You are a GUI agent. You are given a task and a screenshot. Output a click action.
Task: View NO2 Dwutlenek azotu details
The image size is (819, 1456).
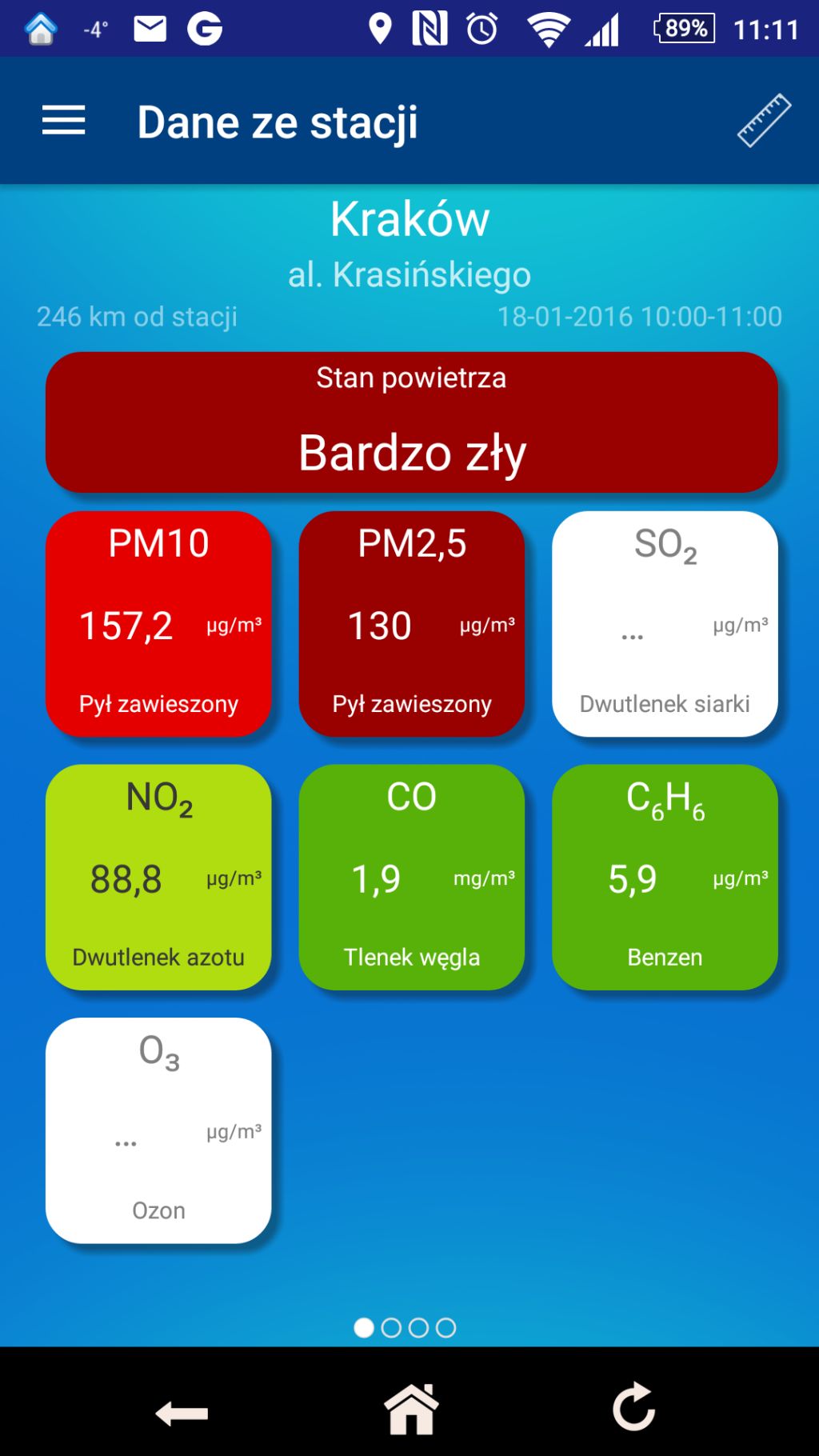coord(158,877)
